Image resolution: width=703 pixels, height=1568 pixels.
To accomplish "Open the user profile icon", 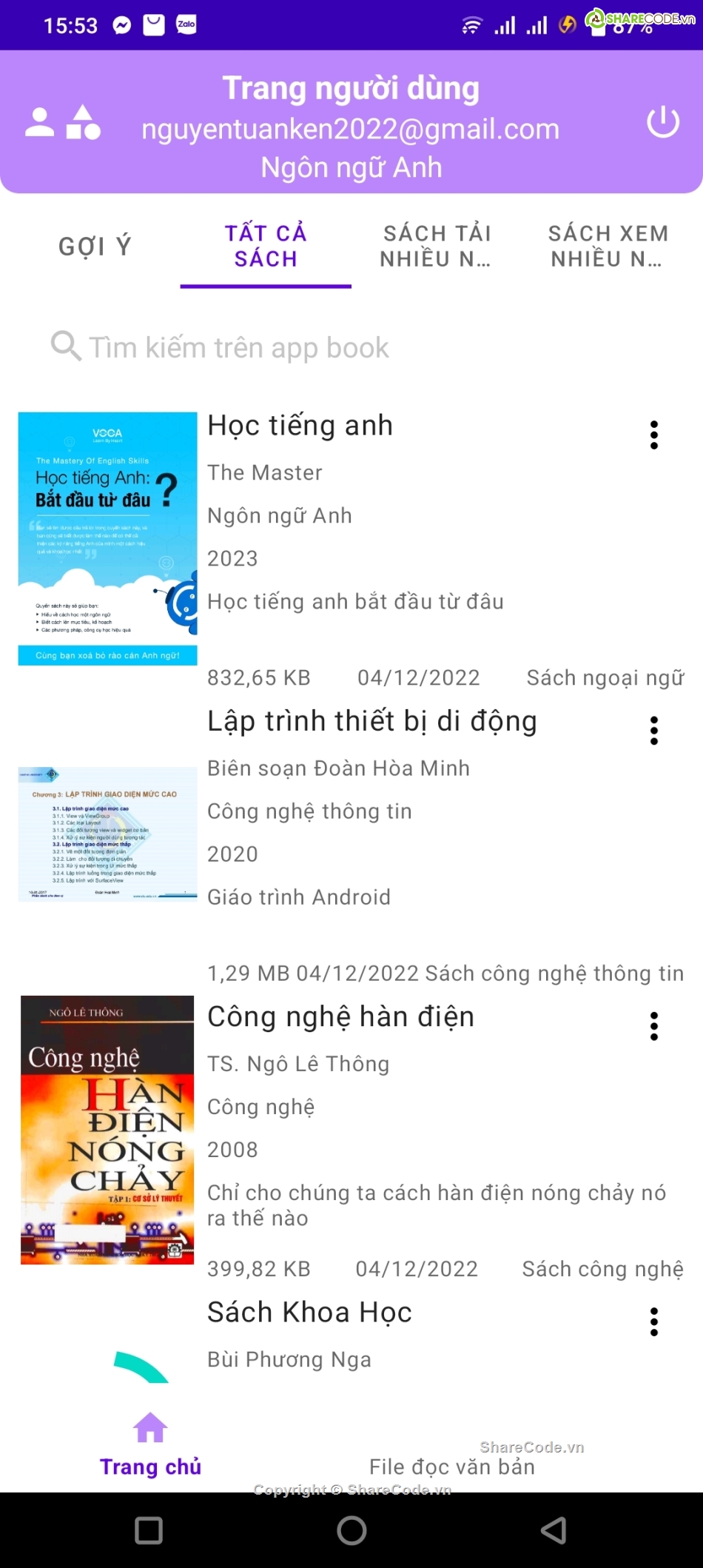I will pos(41,121).
